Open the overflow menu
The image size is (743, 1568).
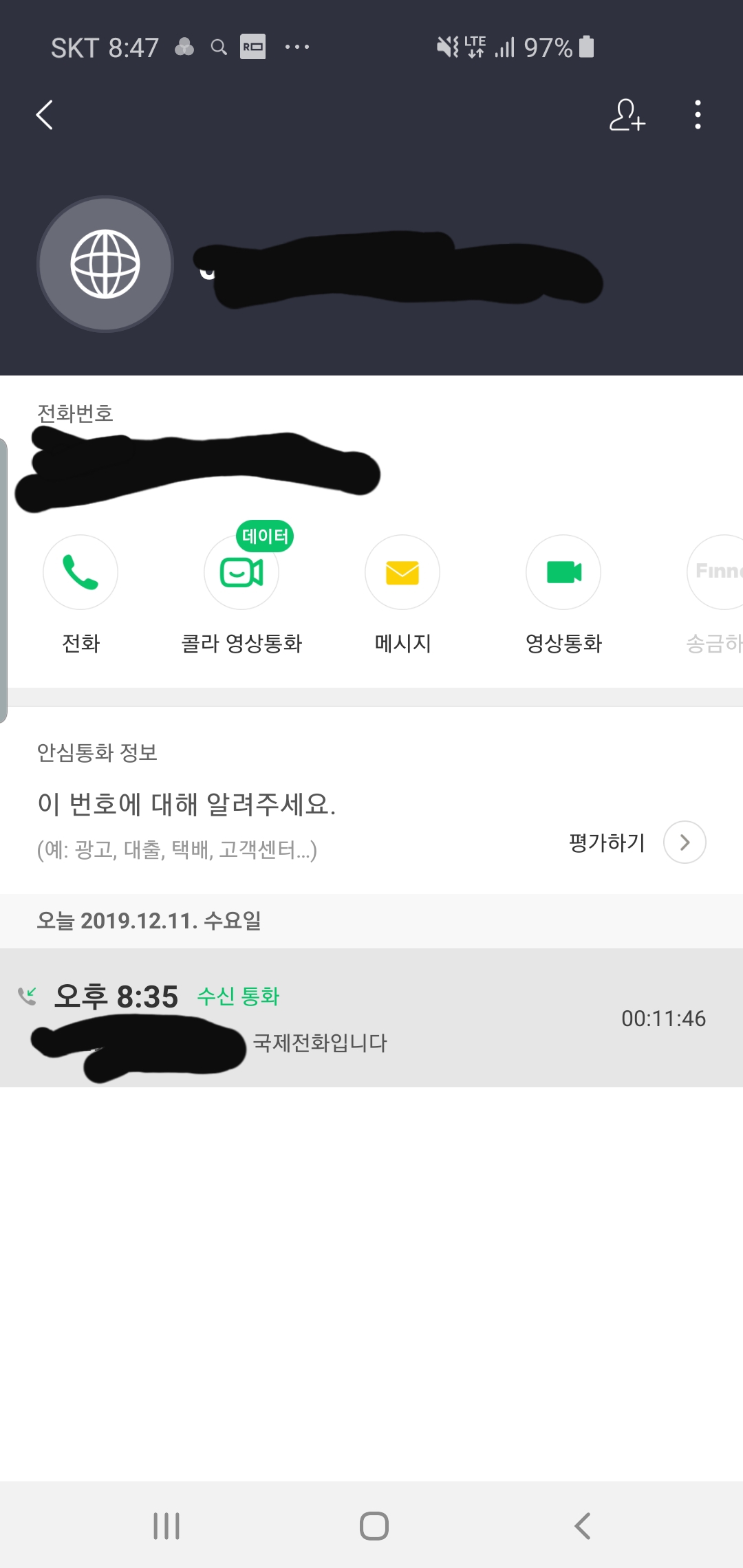click(698, 115)
